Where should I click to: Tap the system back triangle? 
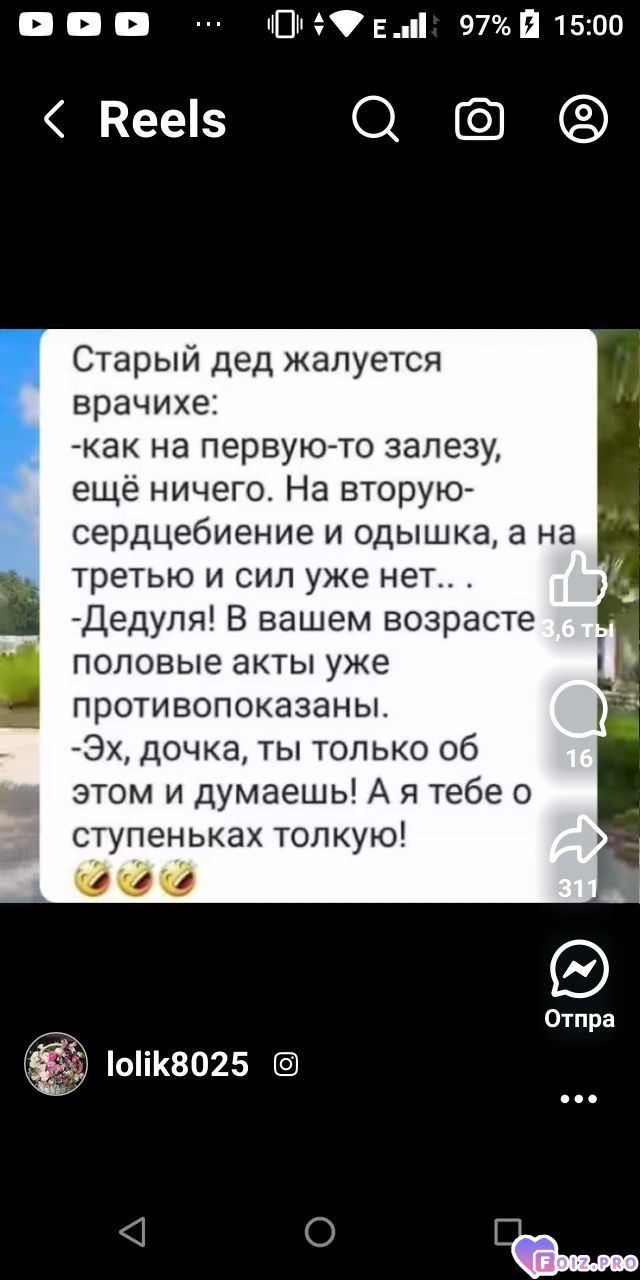[132, 1231]
